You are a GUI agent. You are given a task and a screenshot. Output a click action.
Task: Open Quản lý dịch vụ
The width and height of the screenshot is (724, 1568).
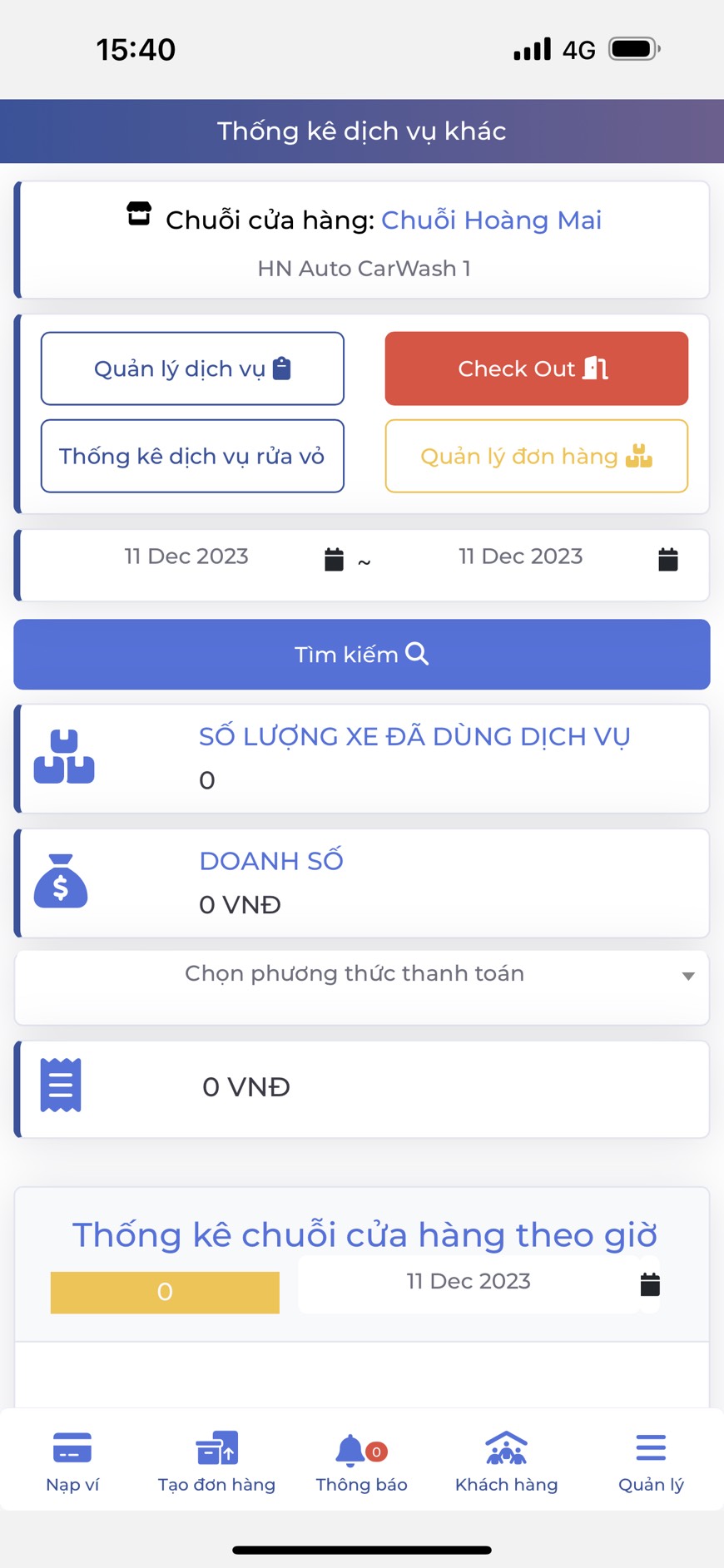(x=192, y=369)
